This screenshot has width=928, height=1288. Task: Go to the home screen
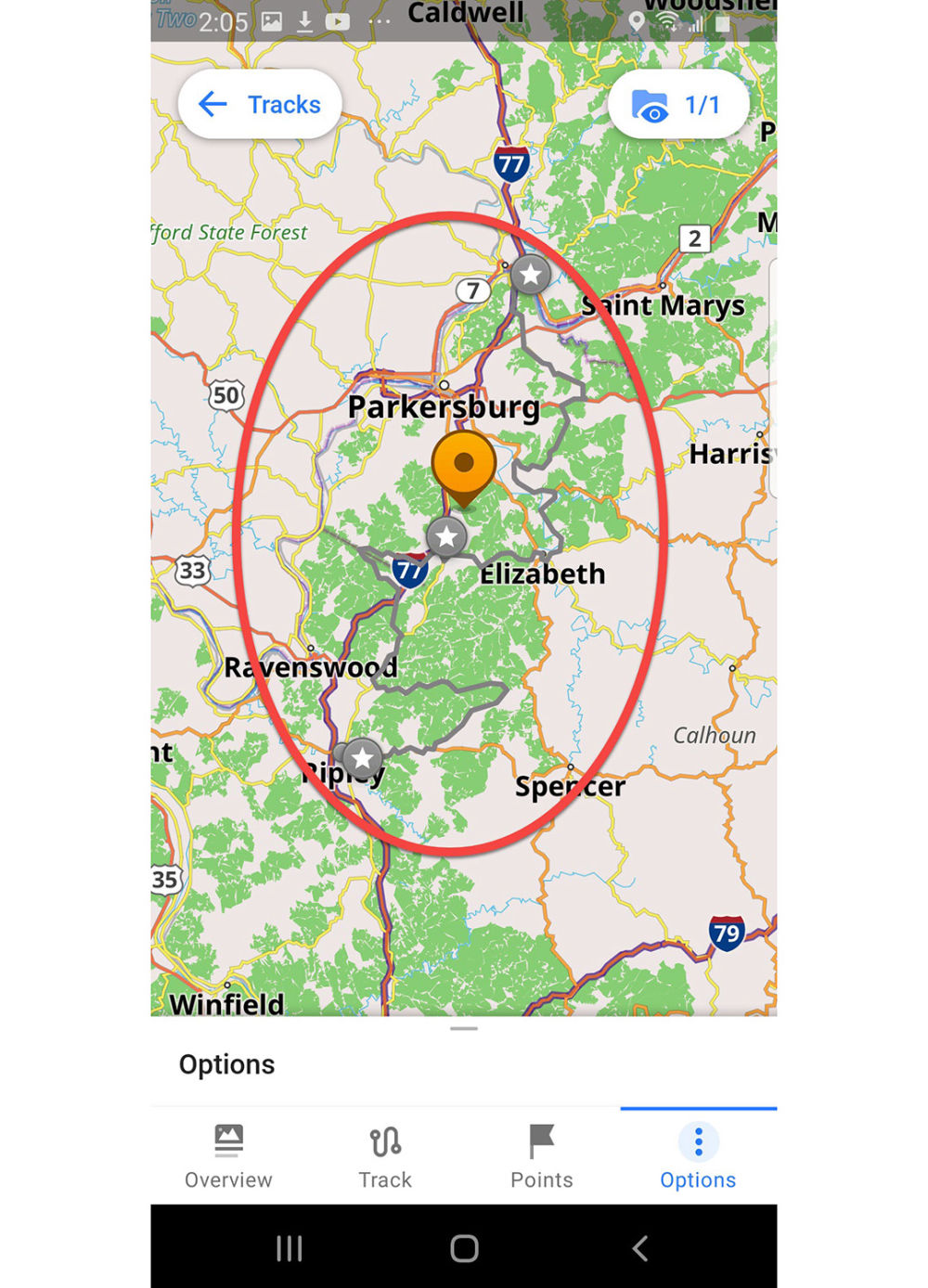click(x=464, y=1248)
